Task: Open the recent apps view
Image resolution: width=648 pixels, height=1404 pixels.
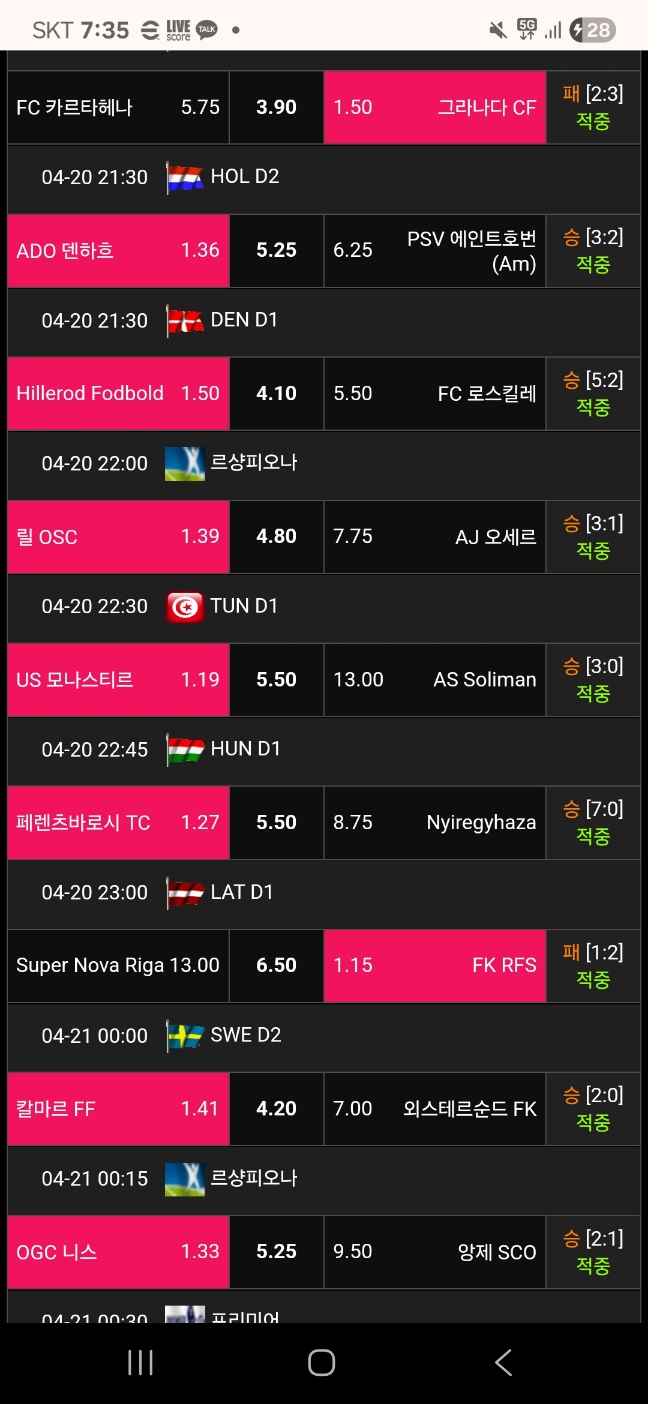Action: tap(140, 1362)
